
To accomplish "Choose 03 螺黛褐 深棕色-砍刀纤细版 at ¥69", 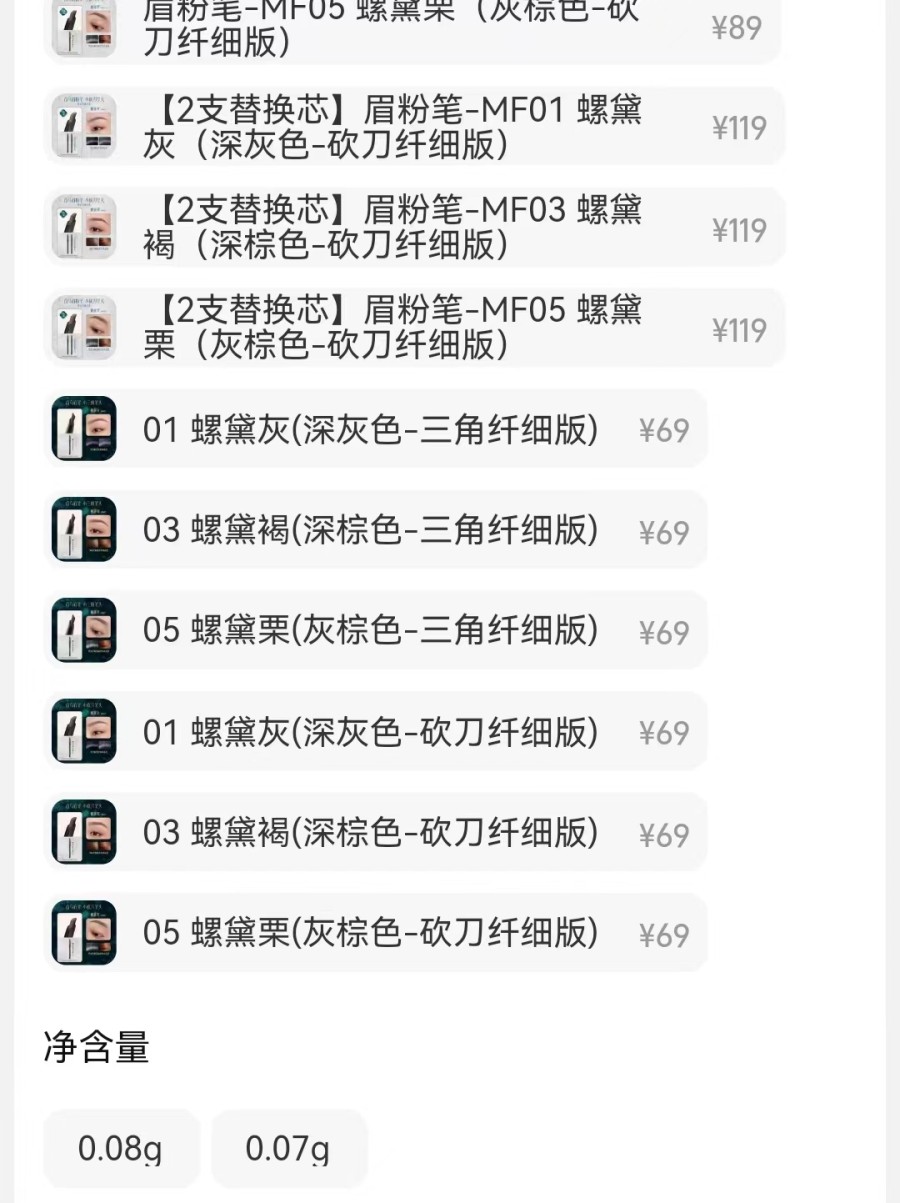I will point(375,833).
